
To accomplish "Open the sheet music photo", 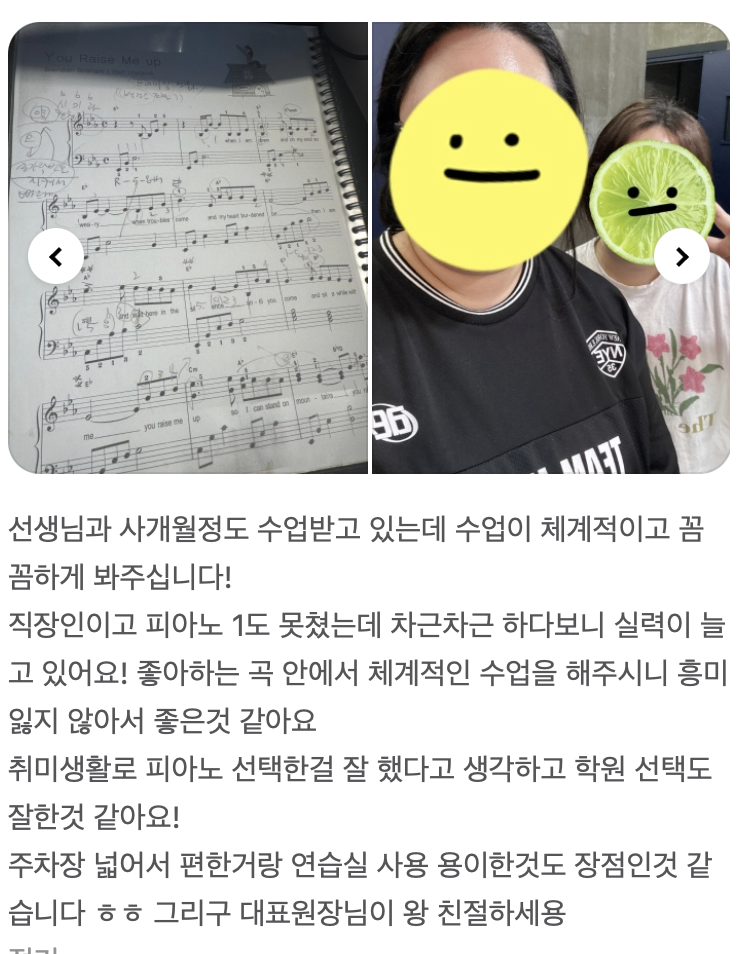I will tap(200, 330).
